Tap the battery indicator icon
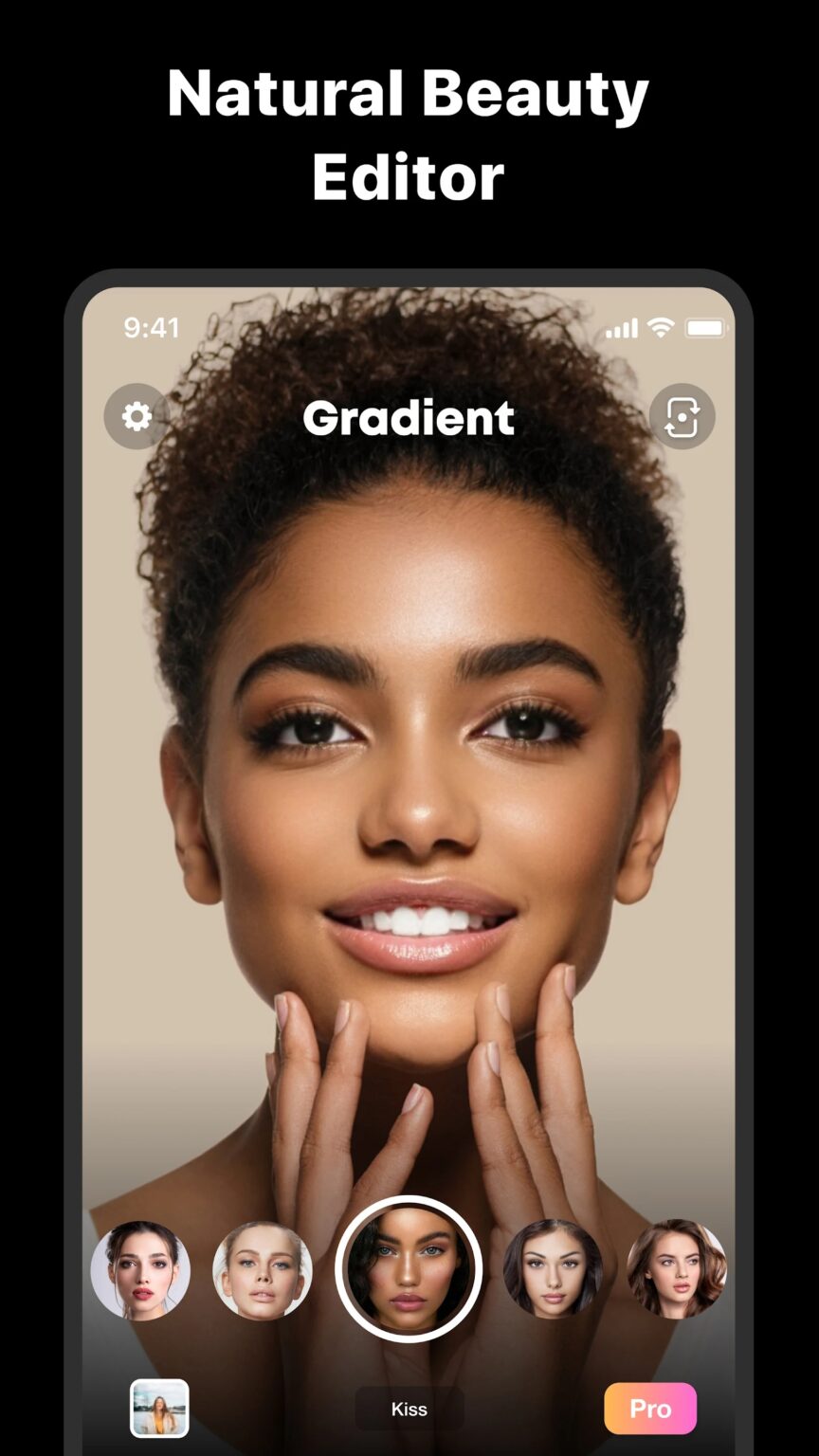 705,327
